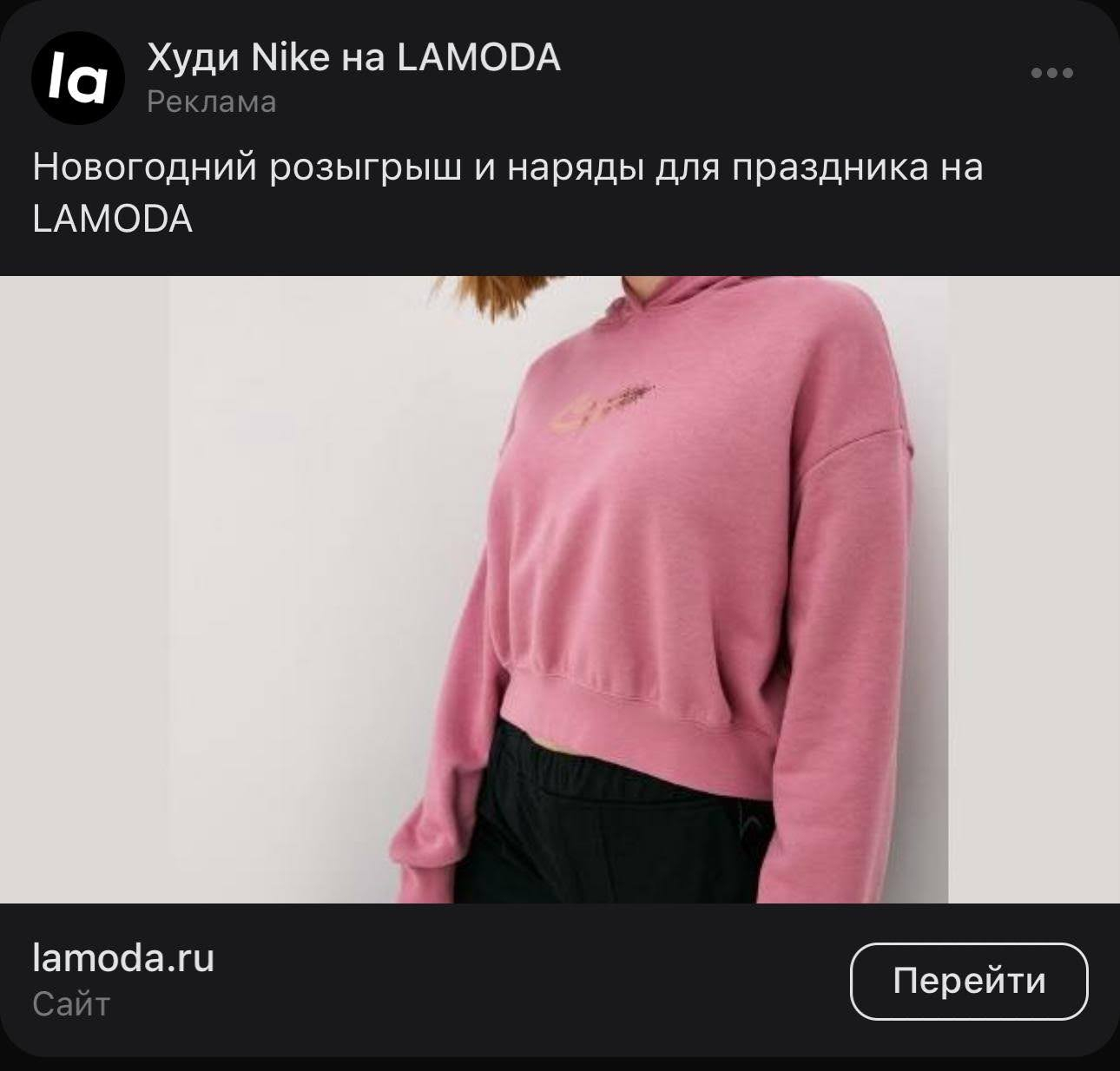Visit the lamoda.ru site link
The image size is (1120, 1071).
123,959
